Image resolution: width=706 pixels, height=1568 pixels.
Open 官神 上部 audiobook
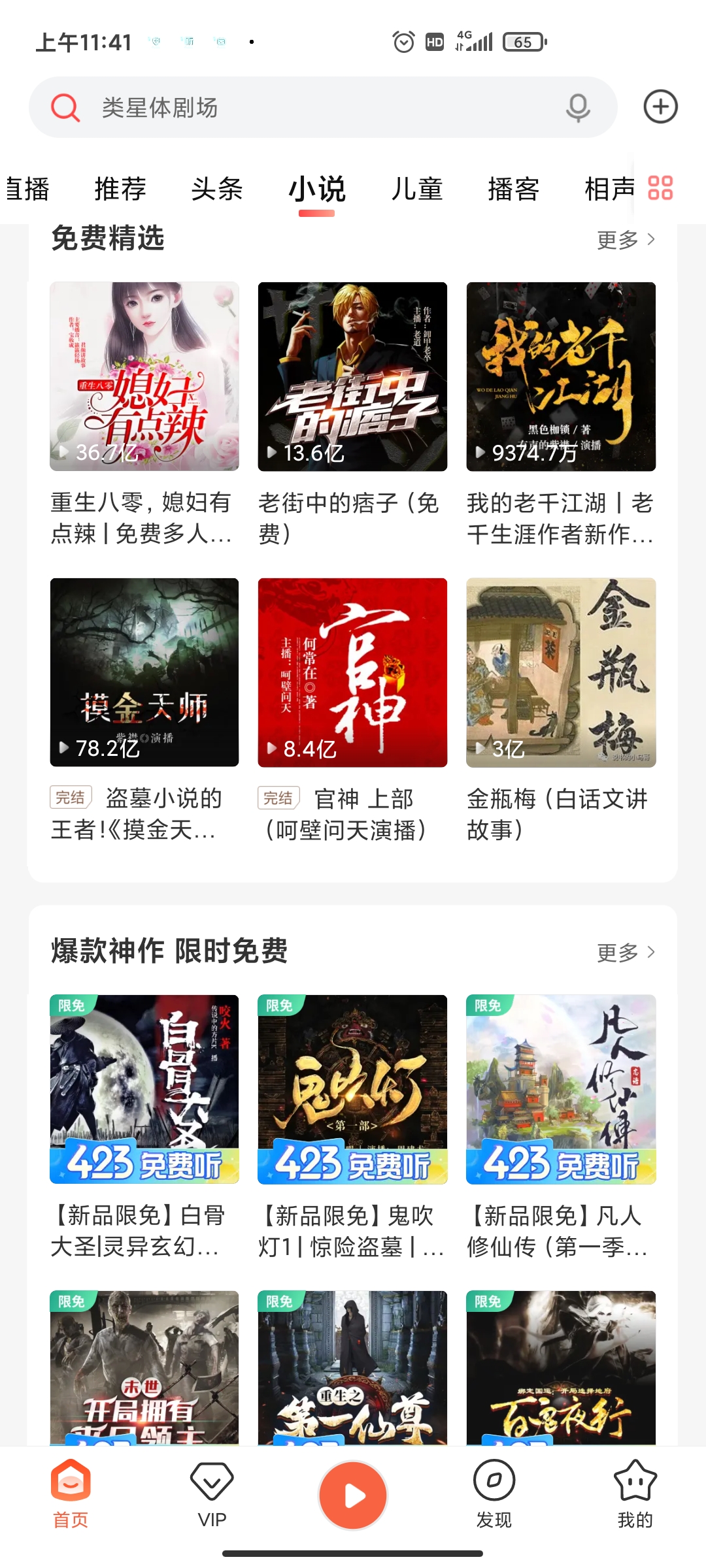(x=352, y=673)
